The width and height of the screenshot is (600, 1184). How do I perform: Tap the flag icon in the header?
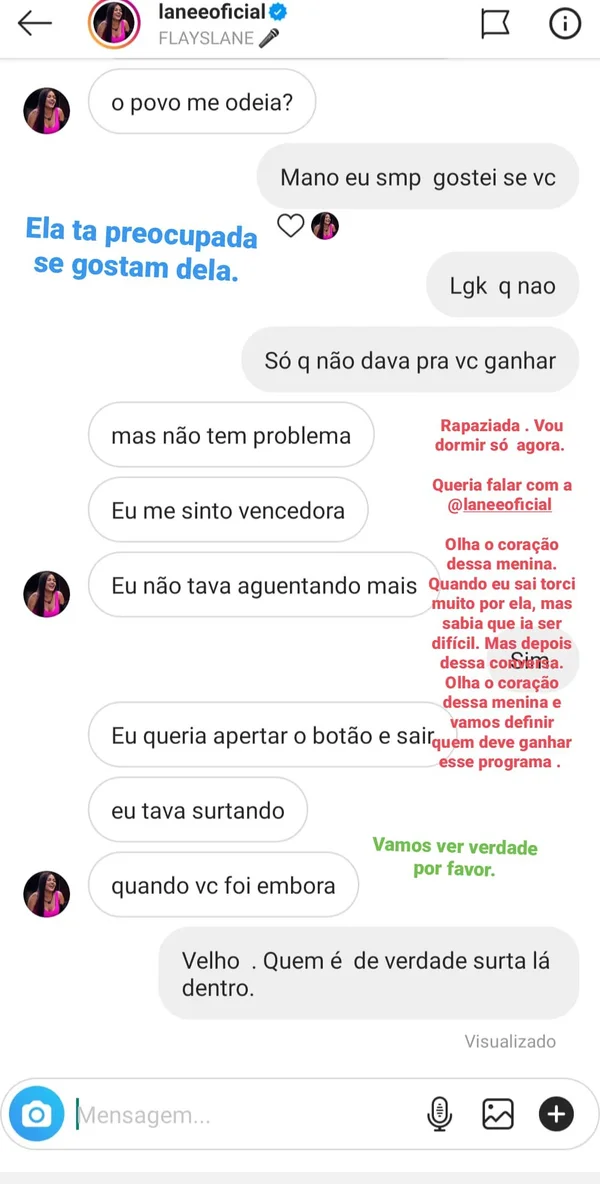click(x=495, y=24)
